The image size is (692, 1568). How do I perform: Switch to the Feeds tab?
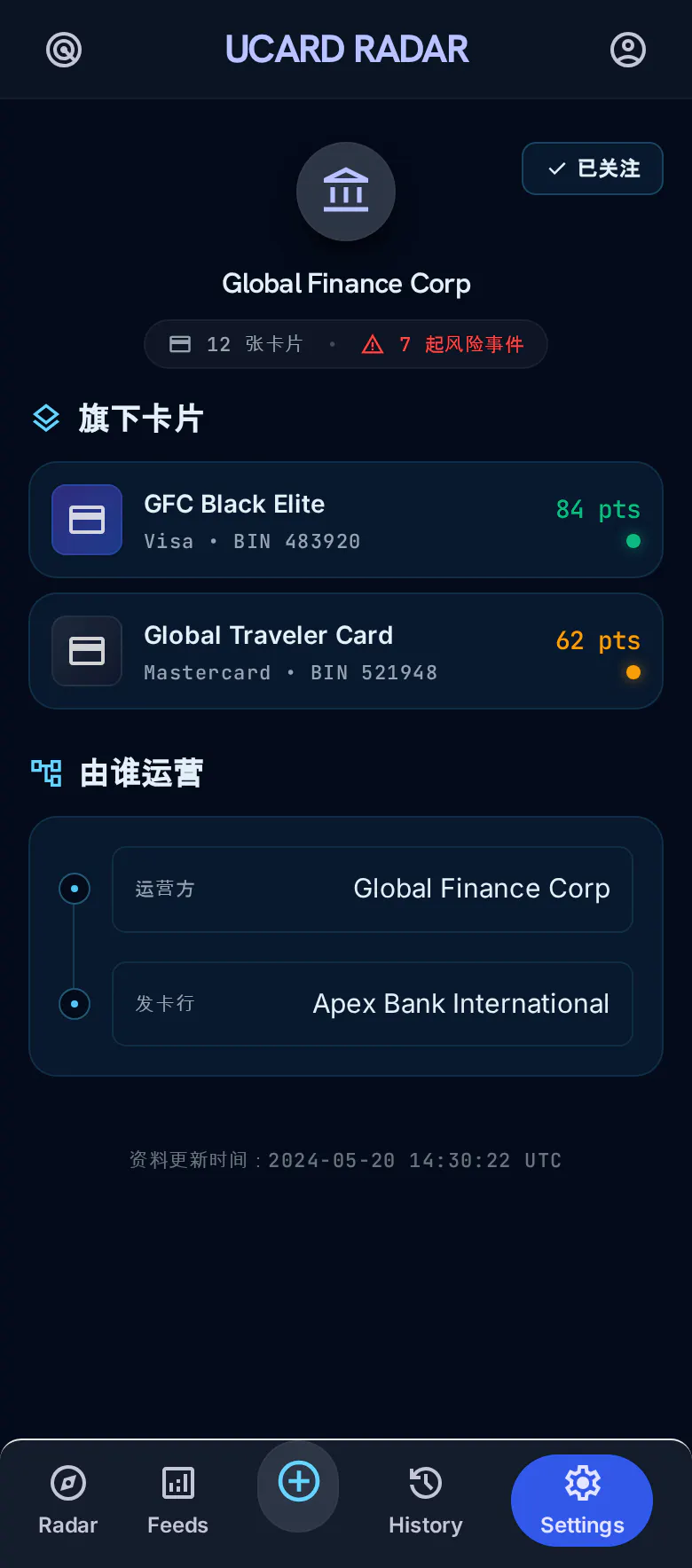pyautogui.click(x=177, y=1501)
